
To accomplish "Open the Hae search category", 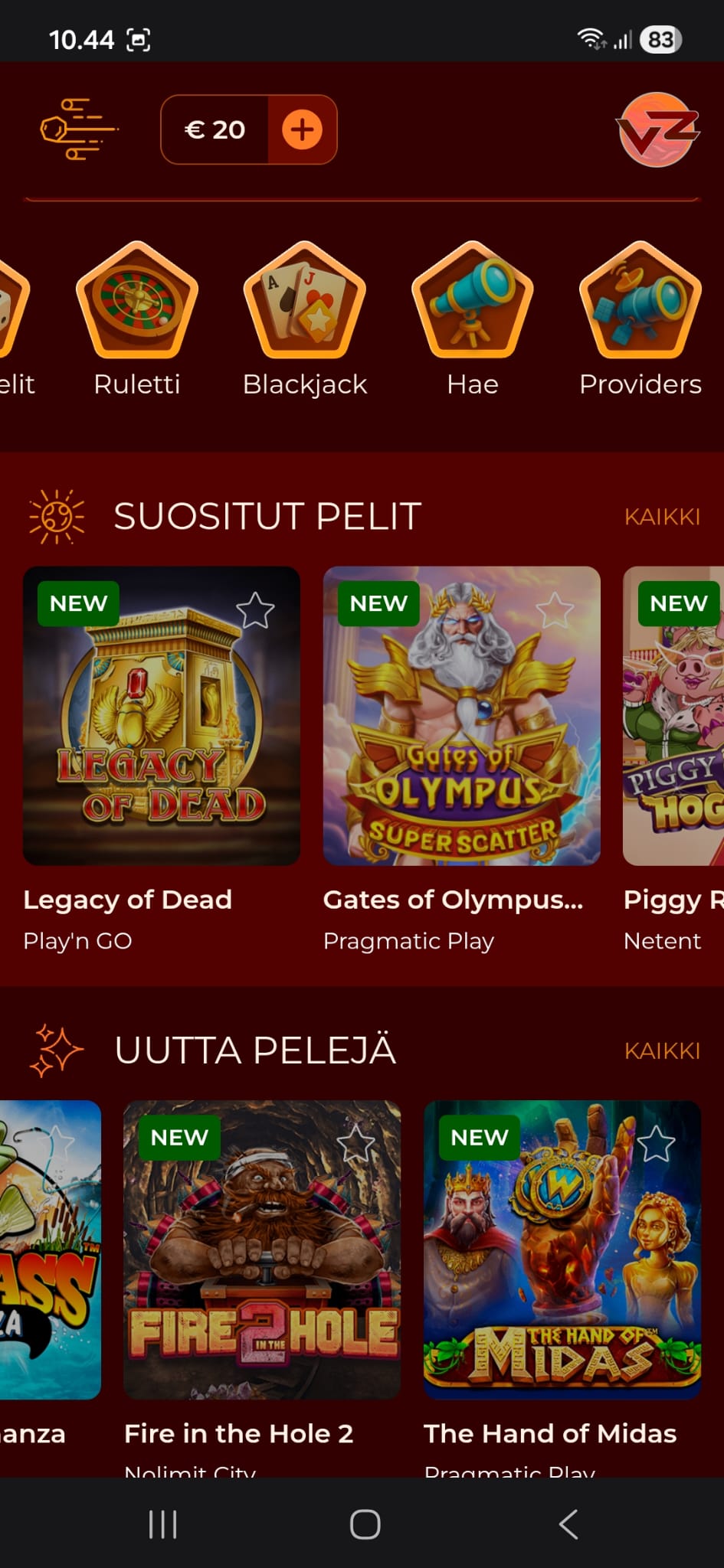I will pos(473,301).
